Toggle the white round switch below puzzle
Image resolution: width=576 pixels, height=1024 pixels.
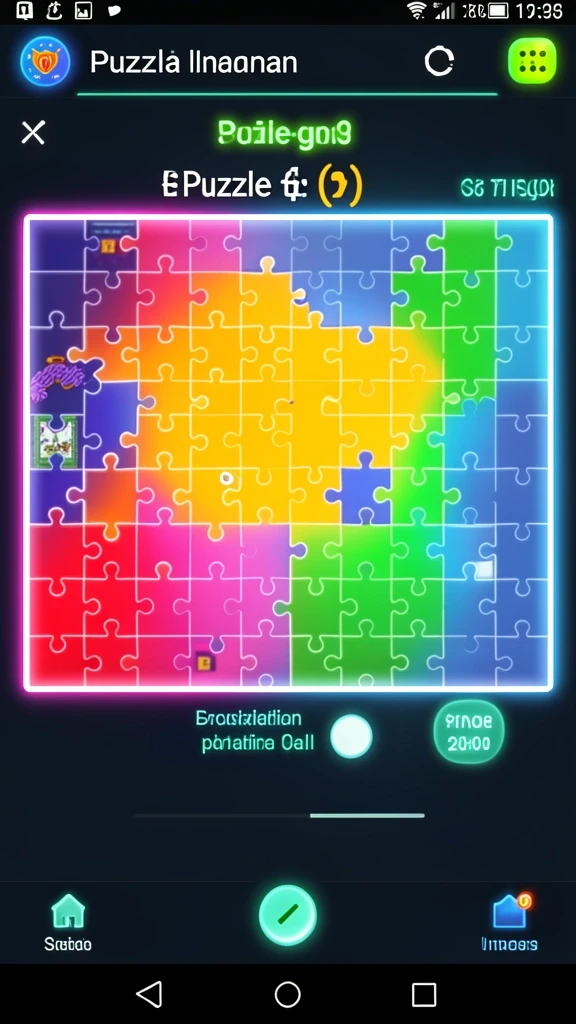(351, 736)
